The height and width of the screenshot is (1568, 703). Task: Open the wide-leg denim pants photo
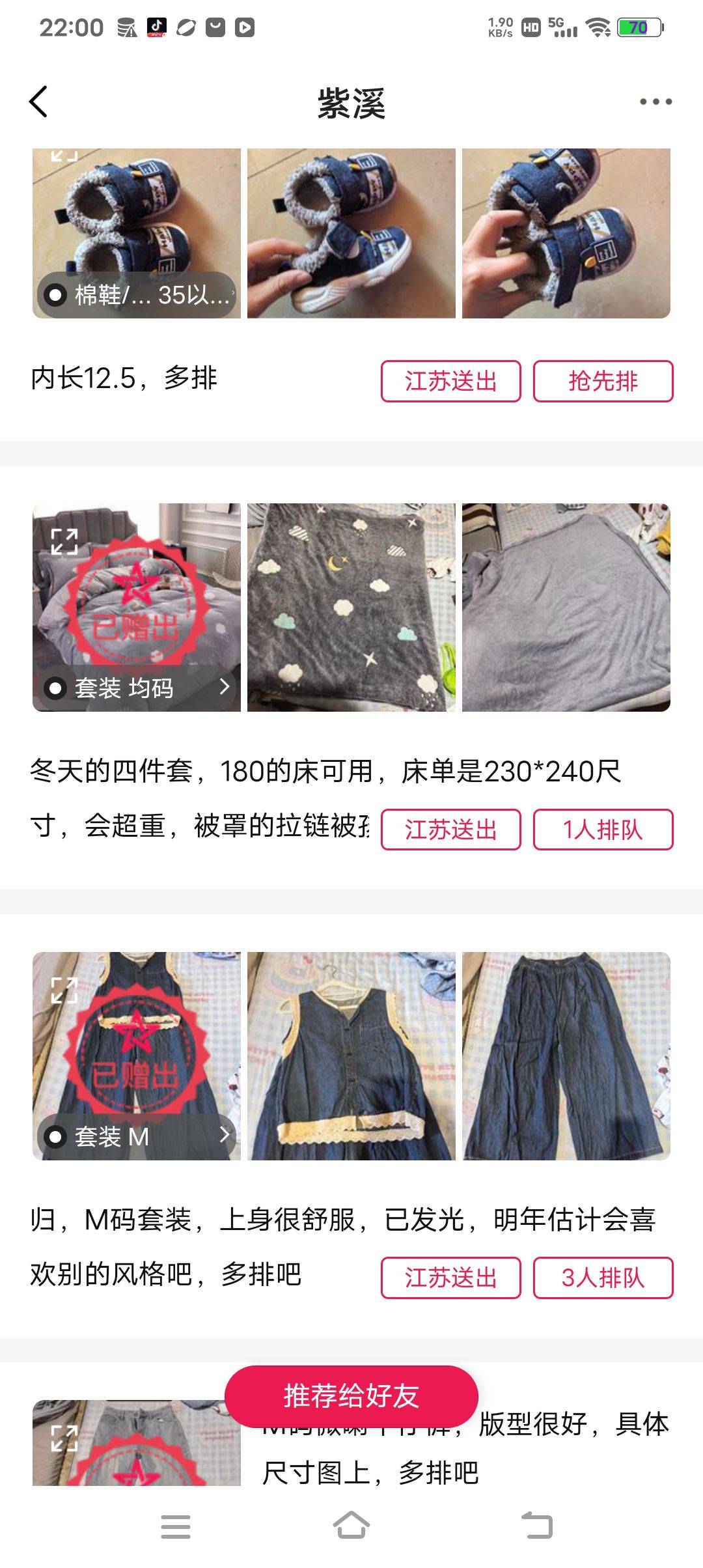pos(566,1056)
